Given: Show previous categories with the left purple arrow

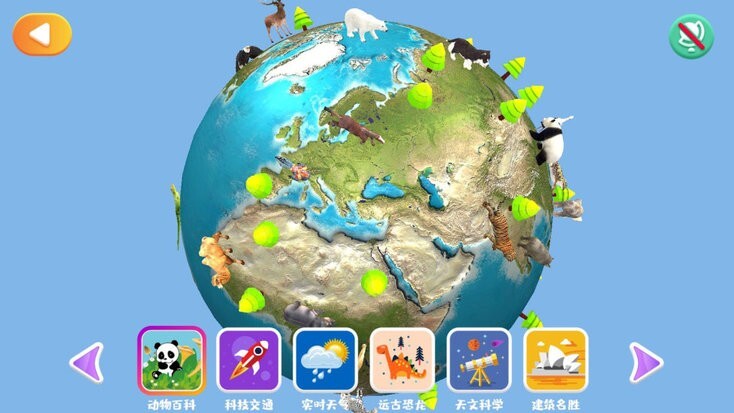Looking at the screenshot, I should click(87, 362).
